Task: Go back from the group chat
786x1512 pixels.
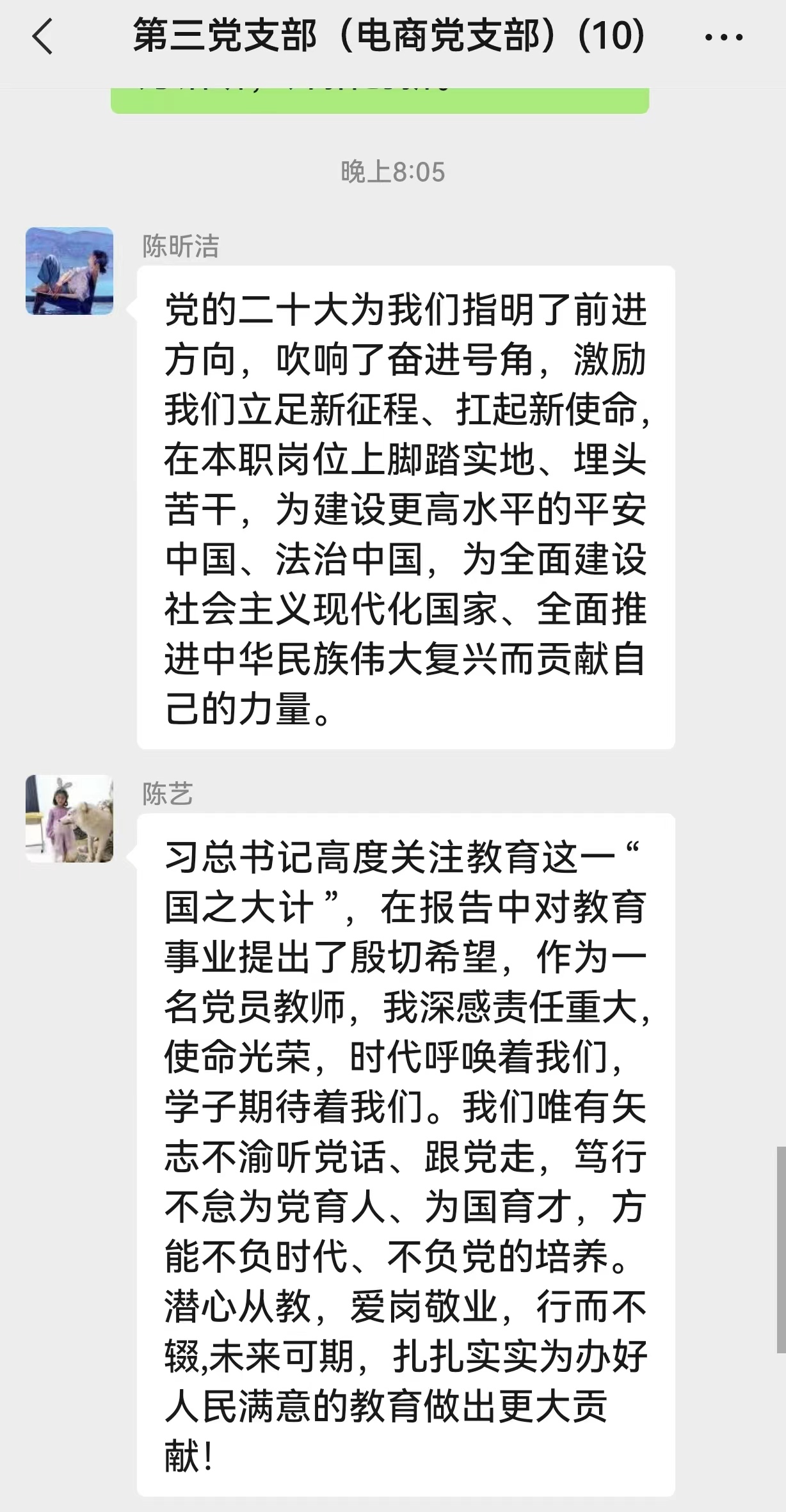Action: click(x=42, y=36)
